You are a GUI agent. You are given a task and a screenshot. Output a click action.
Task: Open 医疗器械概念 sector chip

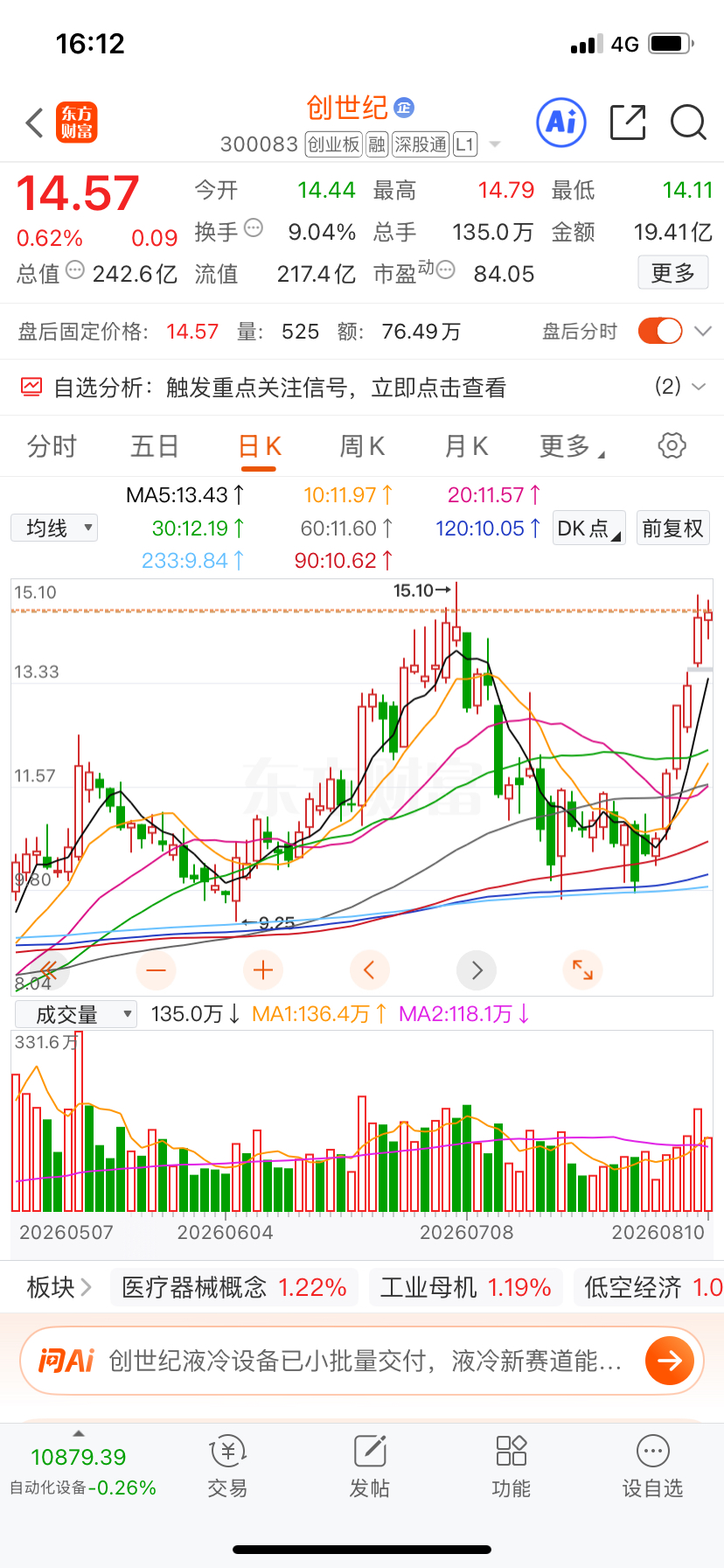[x=233, y=1287]
